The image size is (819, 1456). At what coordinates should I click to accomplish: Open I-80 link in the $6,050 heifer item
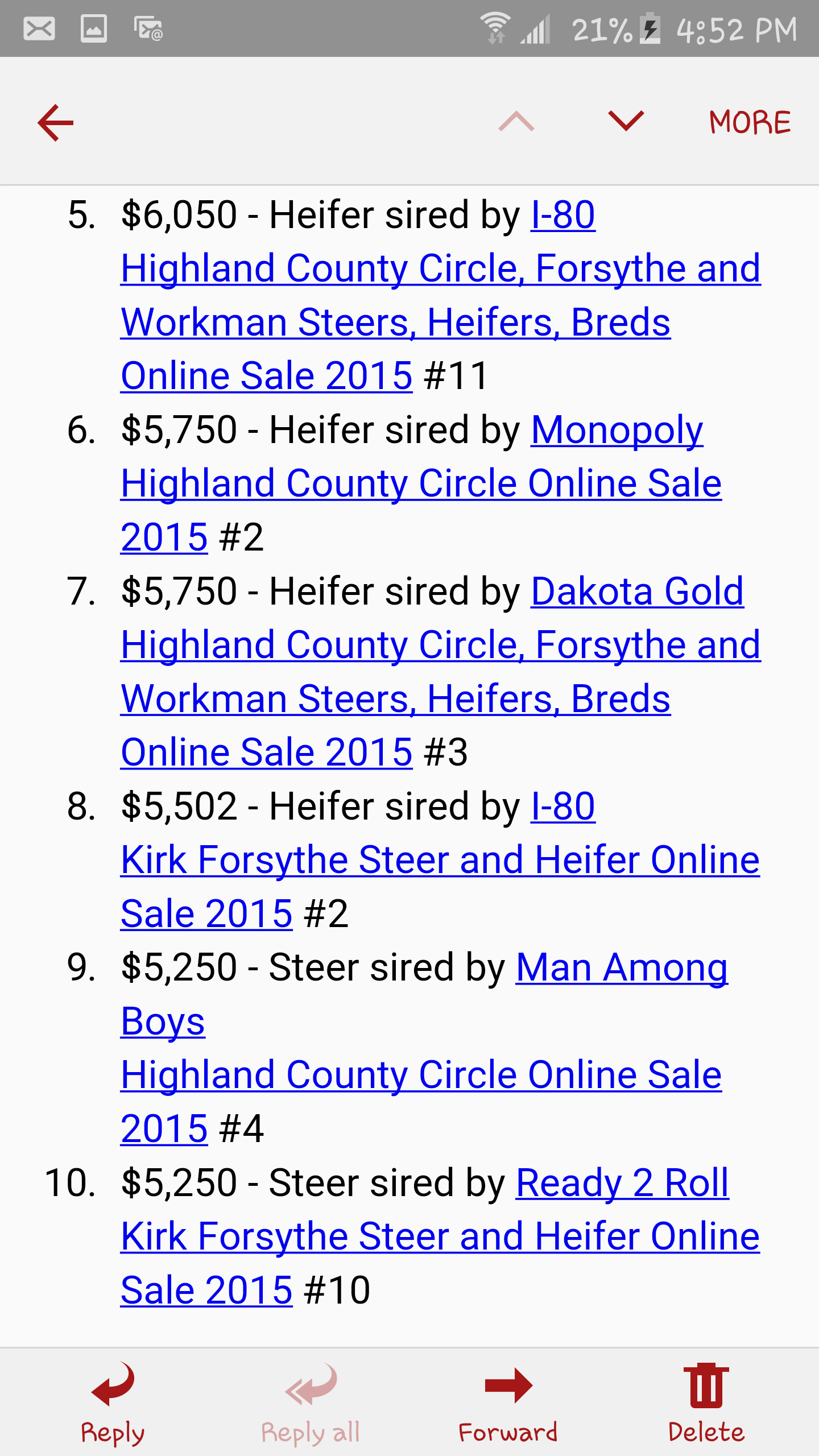pos(563,215)
